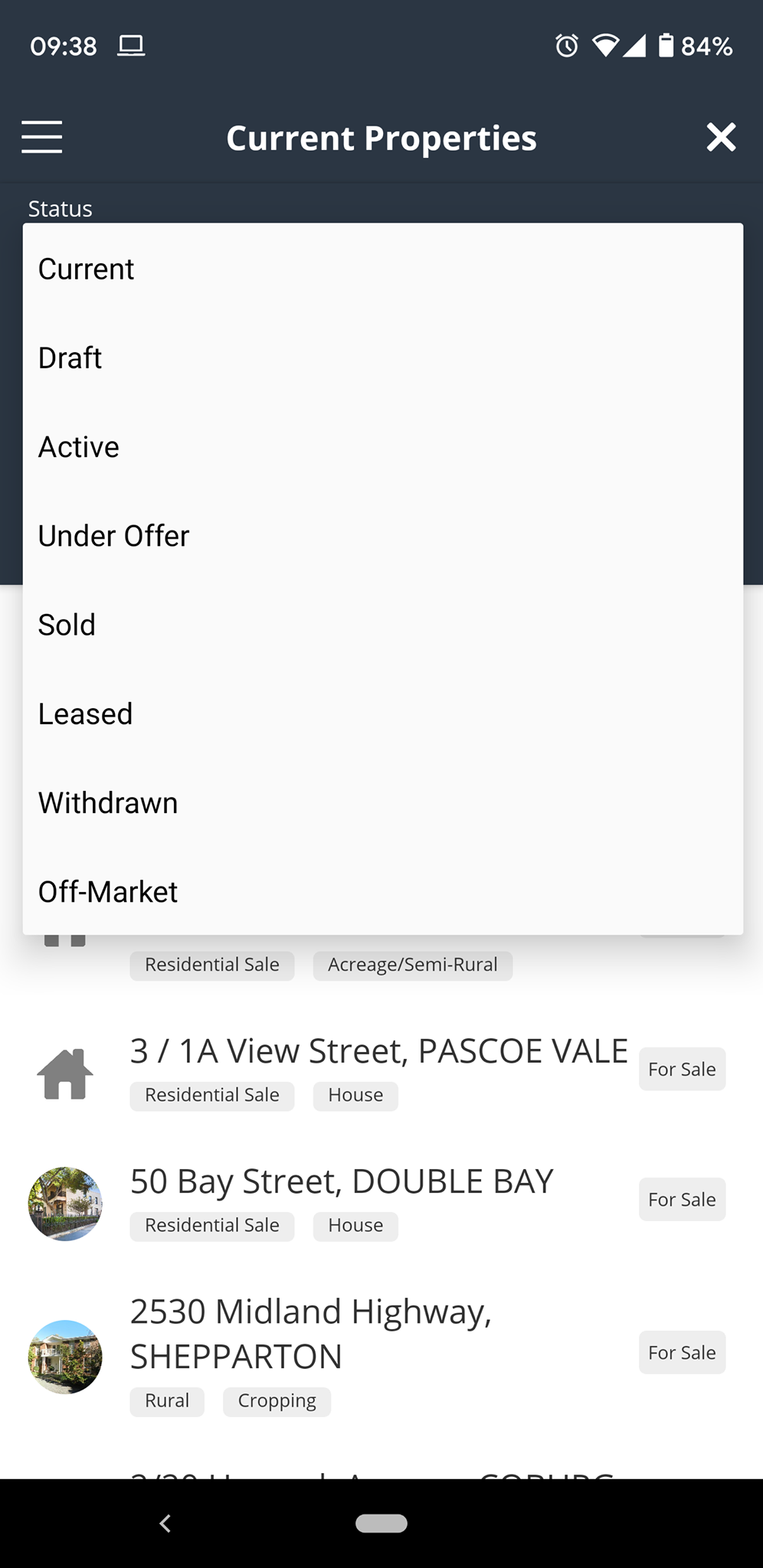Image resolution: width=763 pixels, height=1568 pixels.
Task: View 2530 Midland Highway, Shepparton listing
Action: [311, 1334]
